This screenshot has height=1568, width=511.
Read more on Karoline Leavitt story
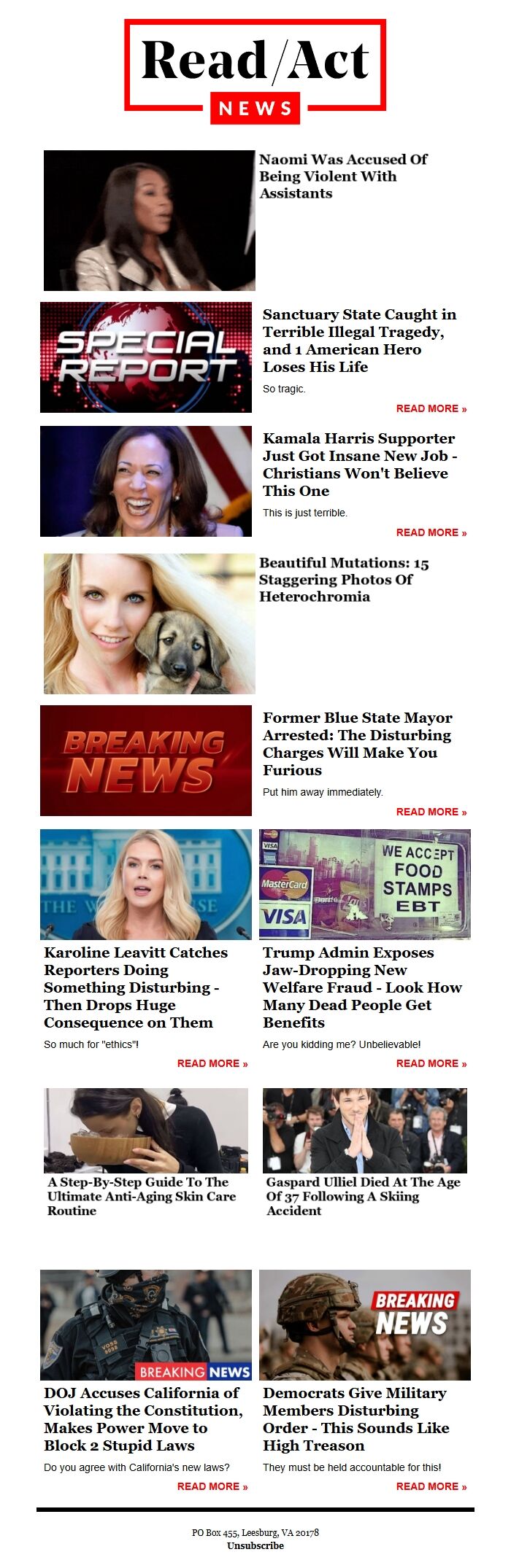pos(212,1063)
